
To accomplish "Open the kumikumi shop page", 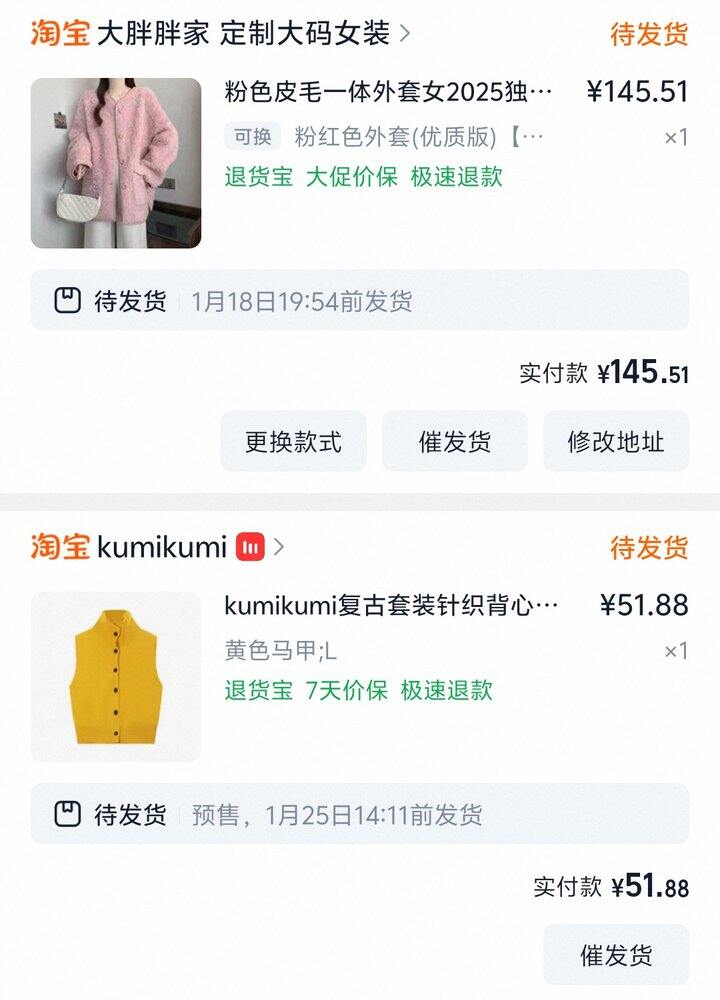I will click(x=162, y=547).
